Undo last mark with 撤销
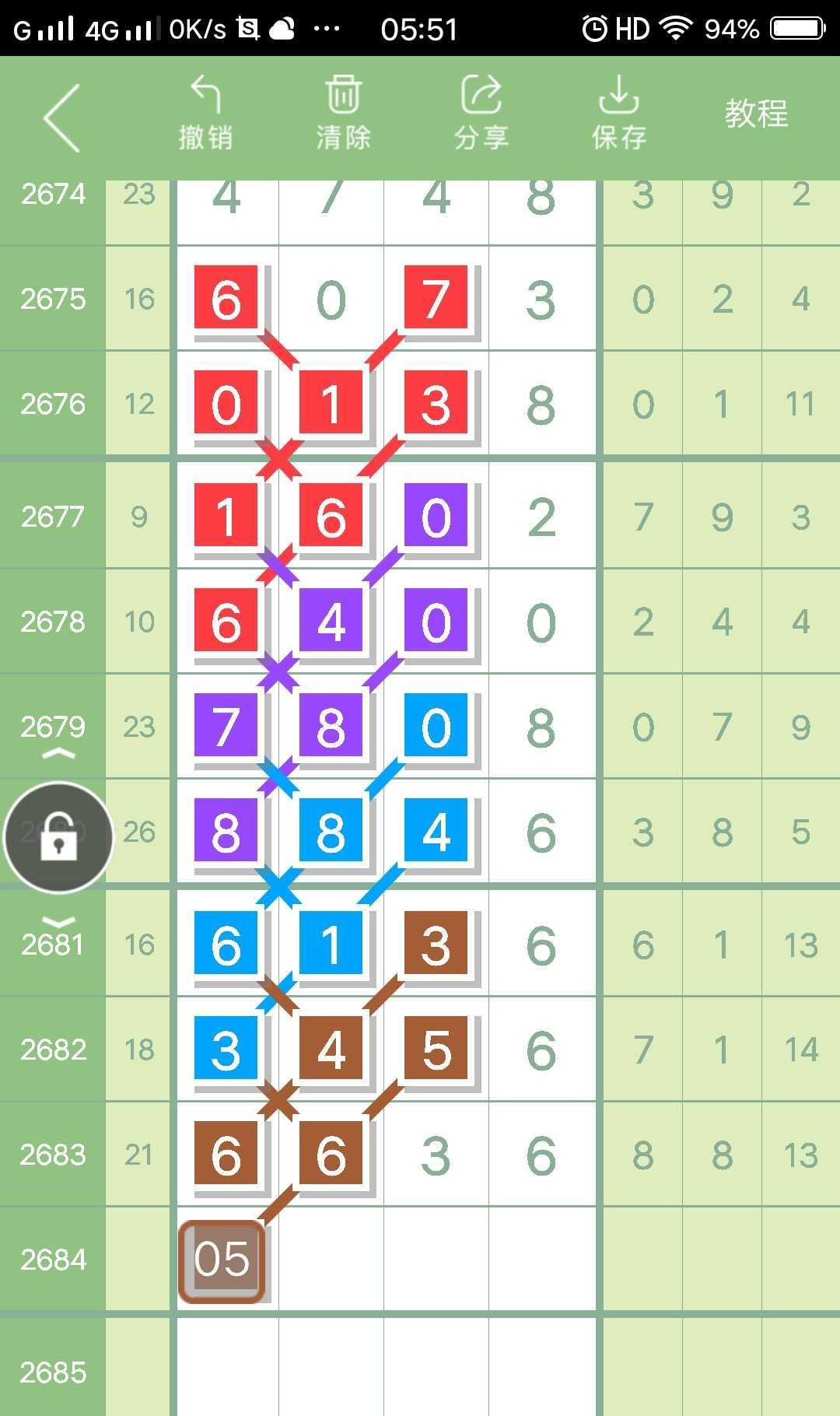The height and width of the screenshot is (1416, 840). point(205,114)
